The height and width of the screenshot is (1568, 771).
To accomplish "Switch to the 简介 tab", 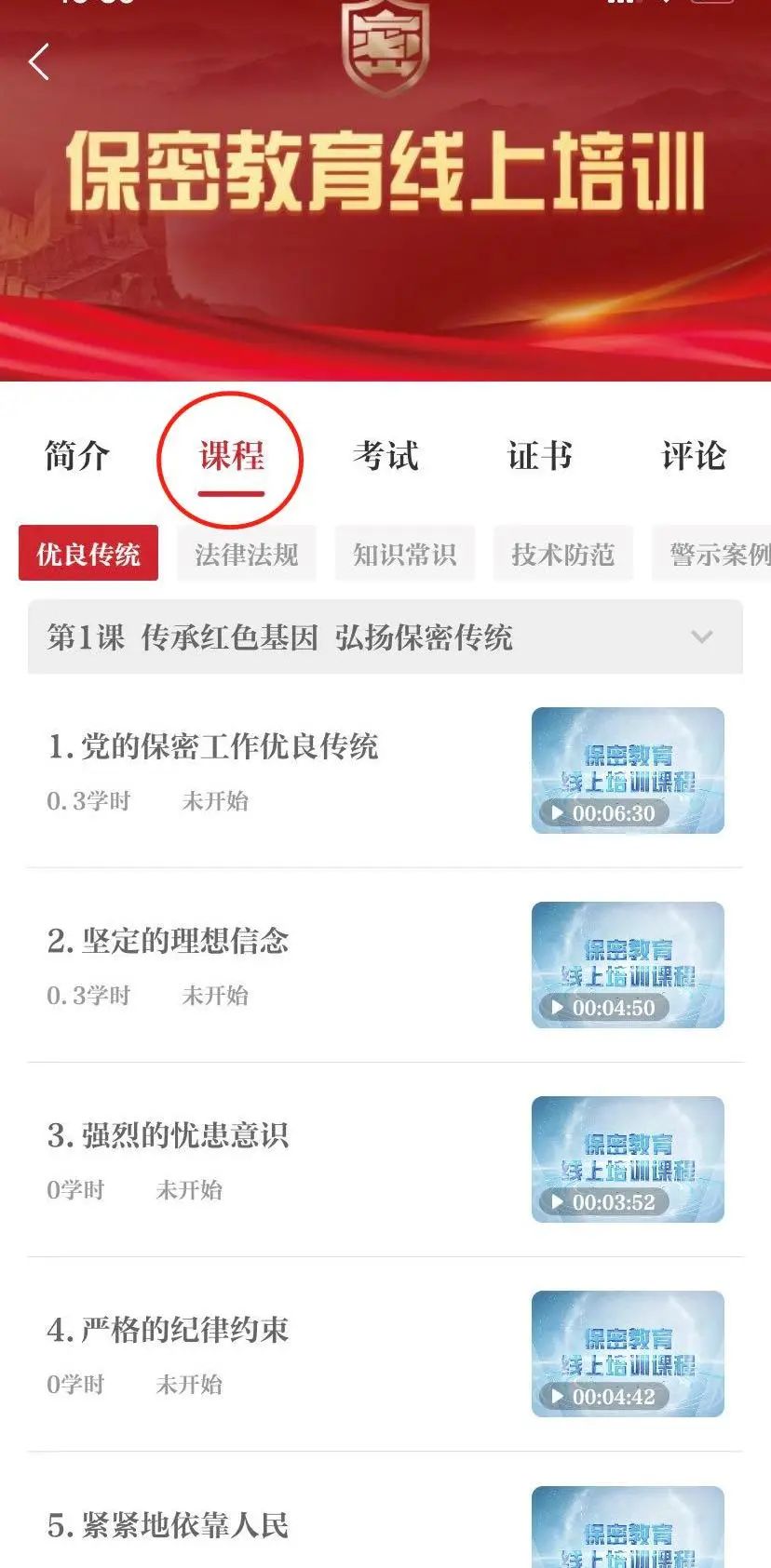I will [77, 456].
